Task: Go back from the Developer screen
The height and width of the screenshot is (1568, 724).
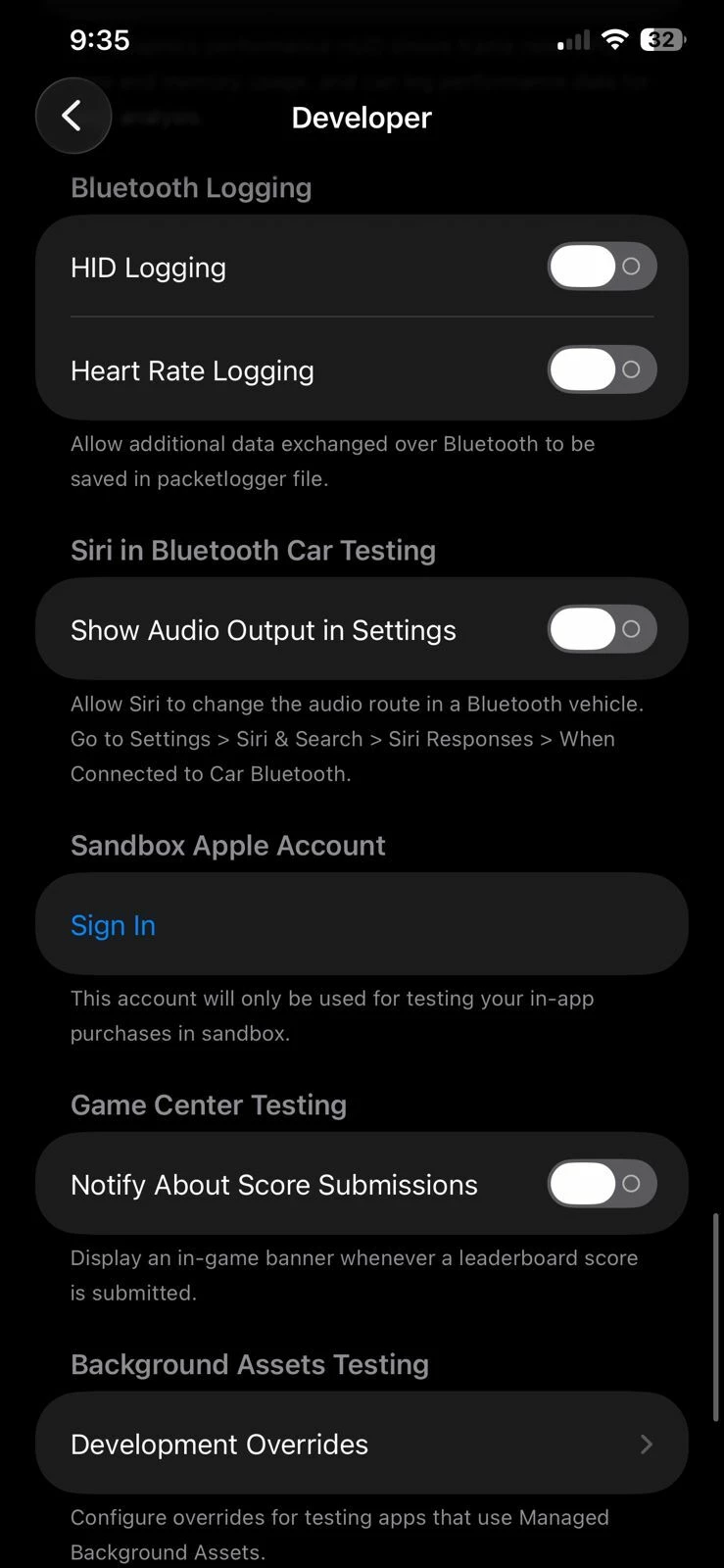Action: pos(72,116)
